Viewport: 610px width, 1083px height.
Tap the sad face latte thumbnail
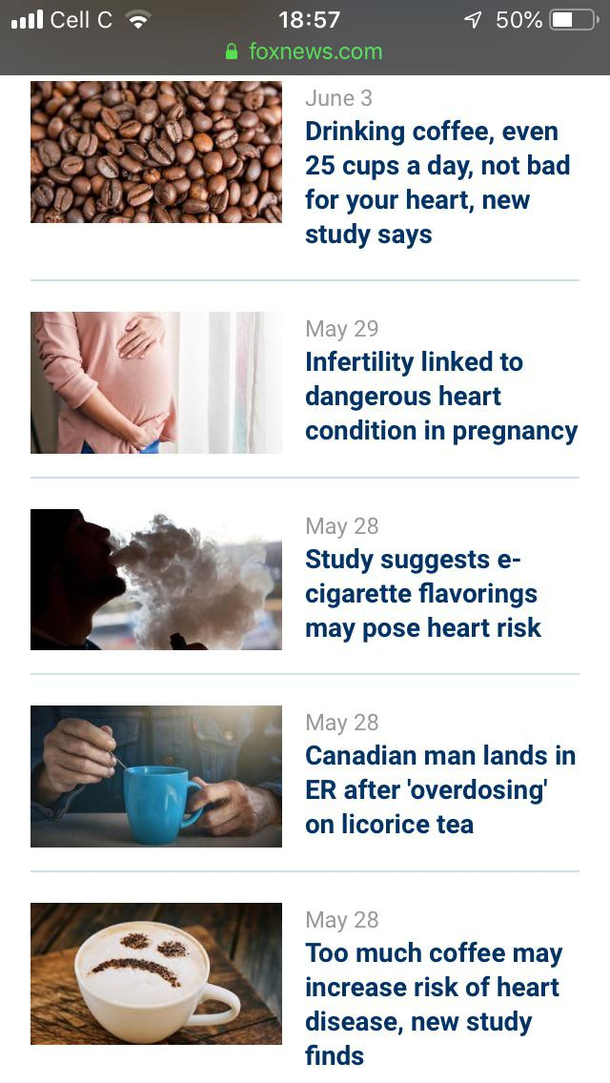pos(156,974)
